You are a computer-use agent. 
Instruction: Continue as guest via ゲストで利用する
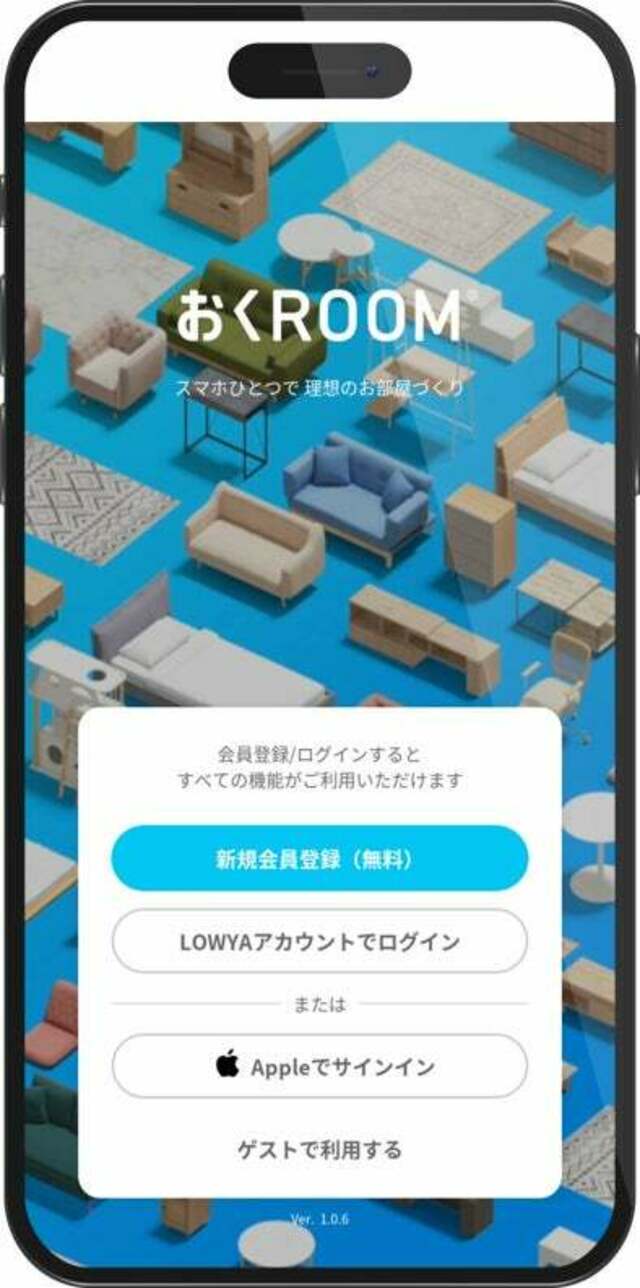coord(319,1149)
